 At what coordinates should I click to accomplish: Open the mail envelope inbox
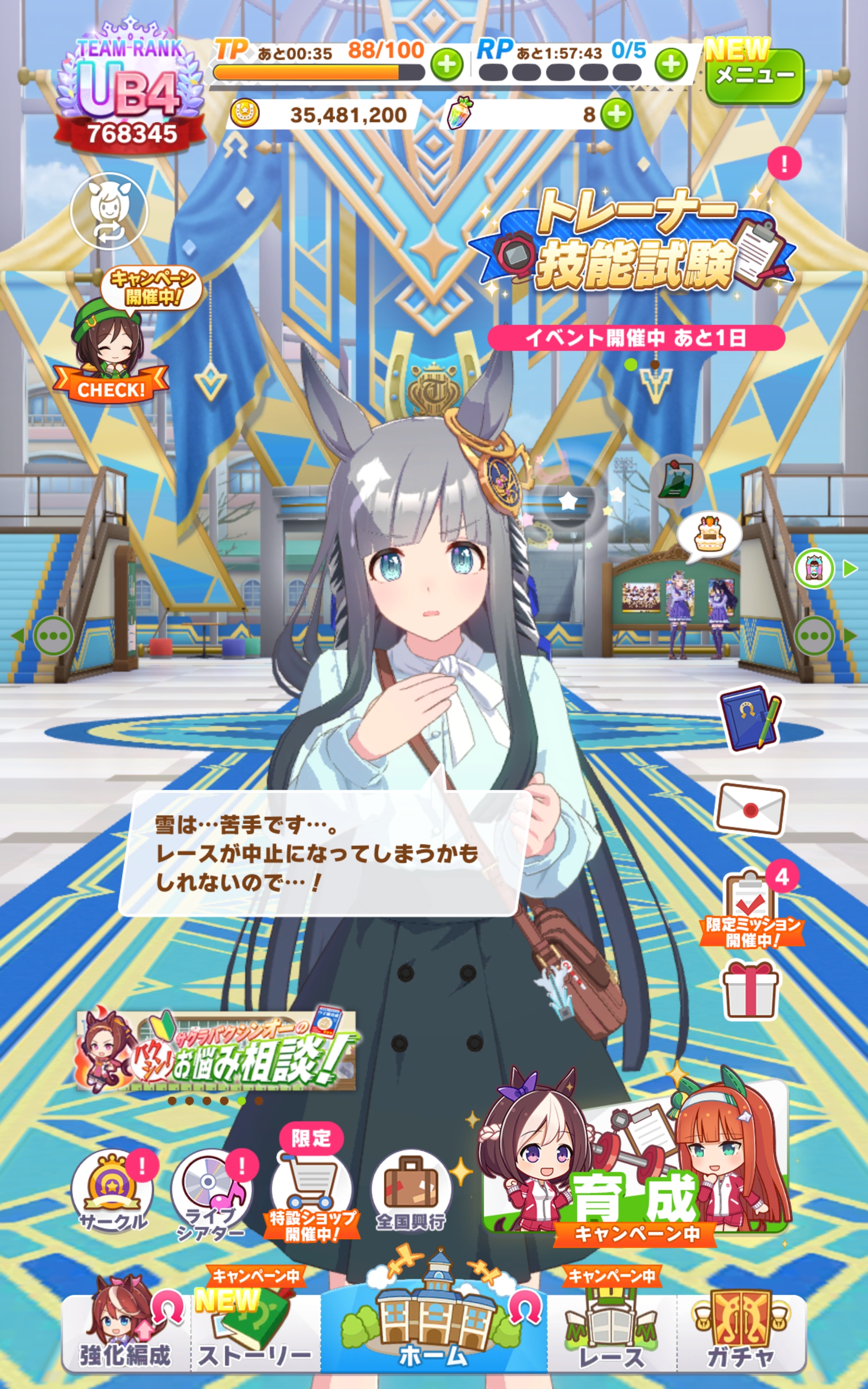[x=750, y=808]
